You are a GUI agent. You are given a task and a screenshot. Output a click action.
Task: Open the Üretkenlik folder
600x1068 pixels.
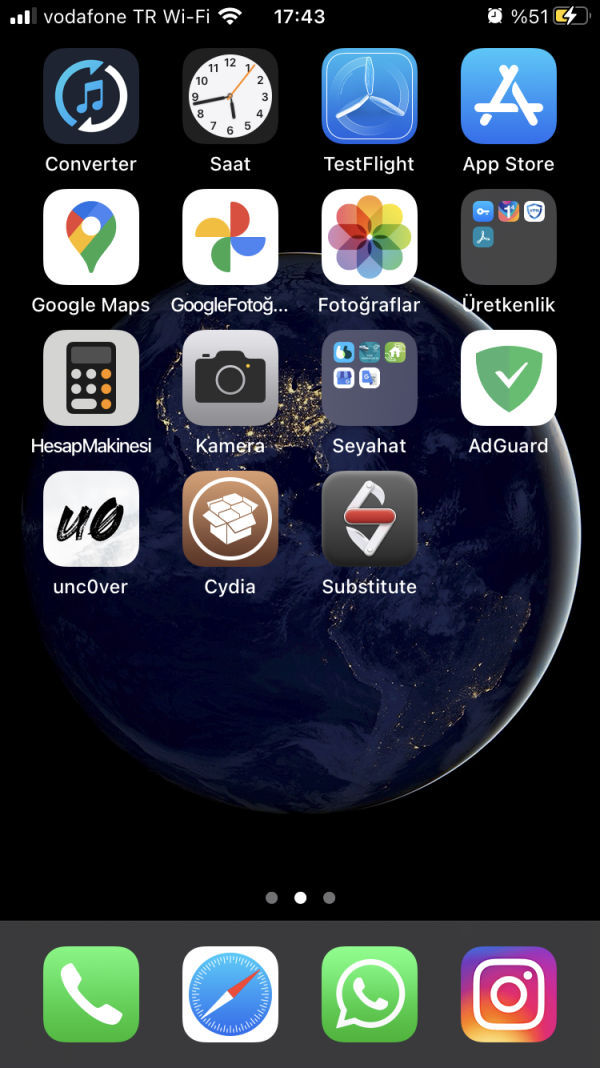[508, 237]
